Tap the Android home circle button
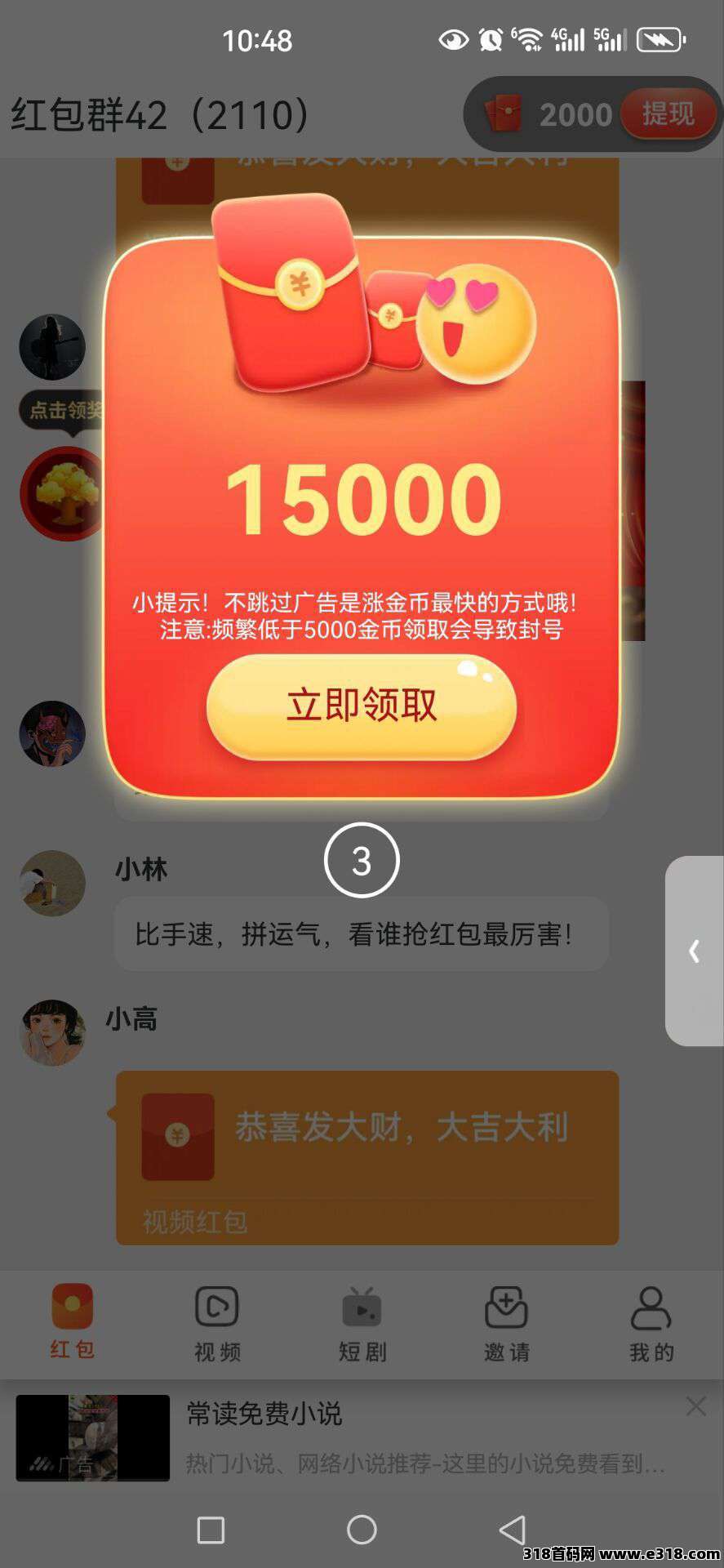Image resolution: width=724 pixels, height=1568 pixels. point(362,1529)
